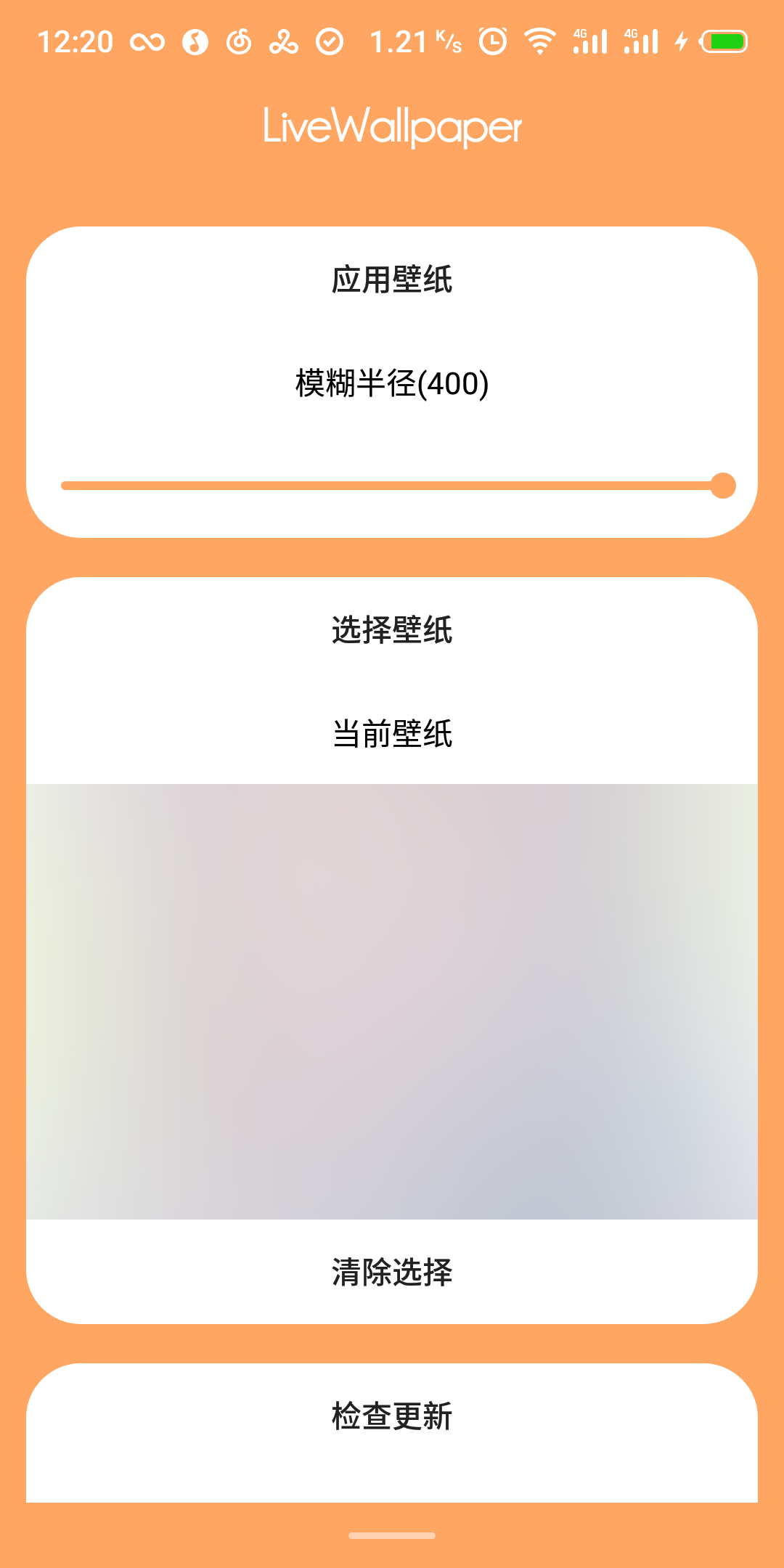Open the current wallpaper preview image

392,1001
